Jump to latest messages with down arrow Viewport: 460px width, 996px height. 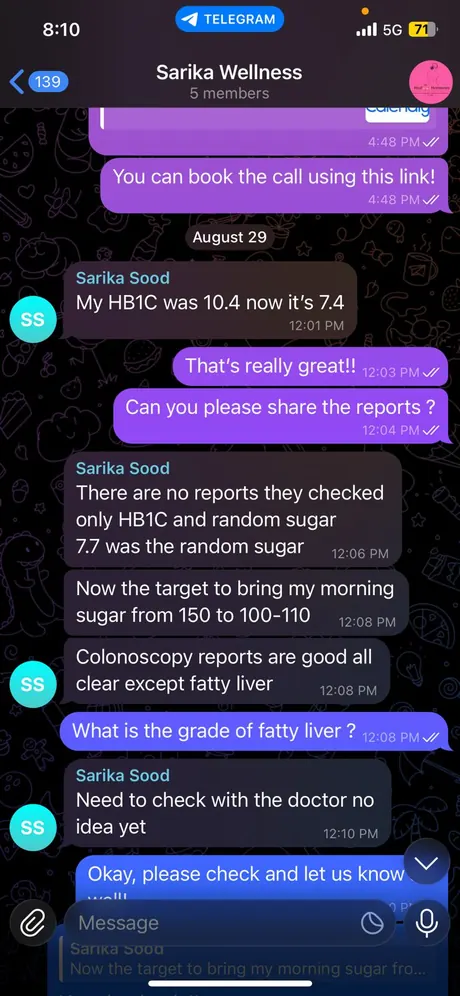[426, 862]
